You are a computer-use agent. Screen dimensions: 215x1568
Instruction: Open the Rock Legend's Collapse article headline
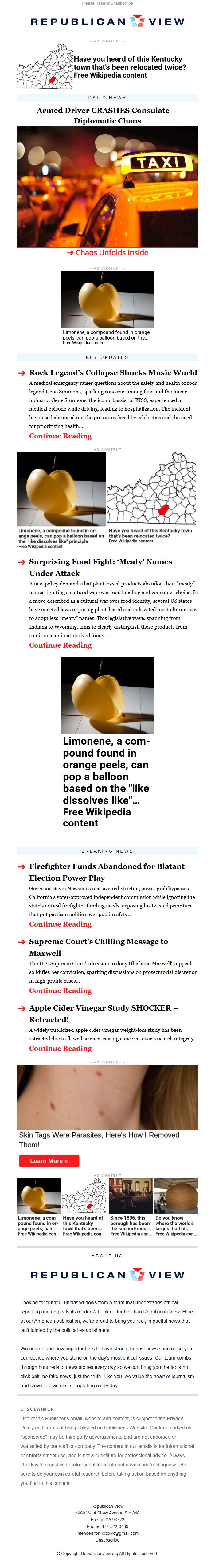[x=113, y=372]
